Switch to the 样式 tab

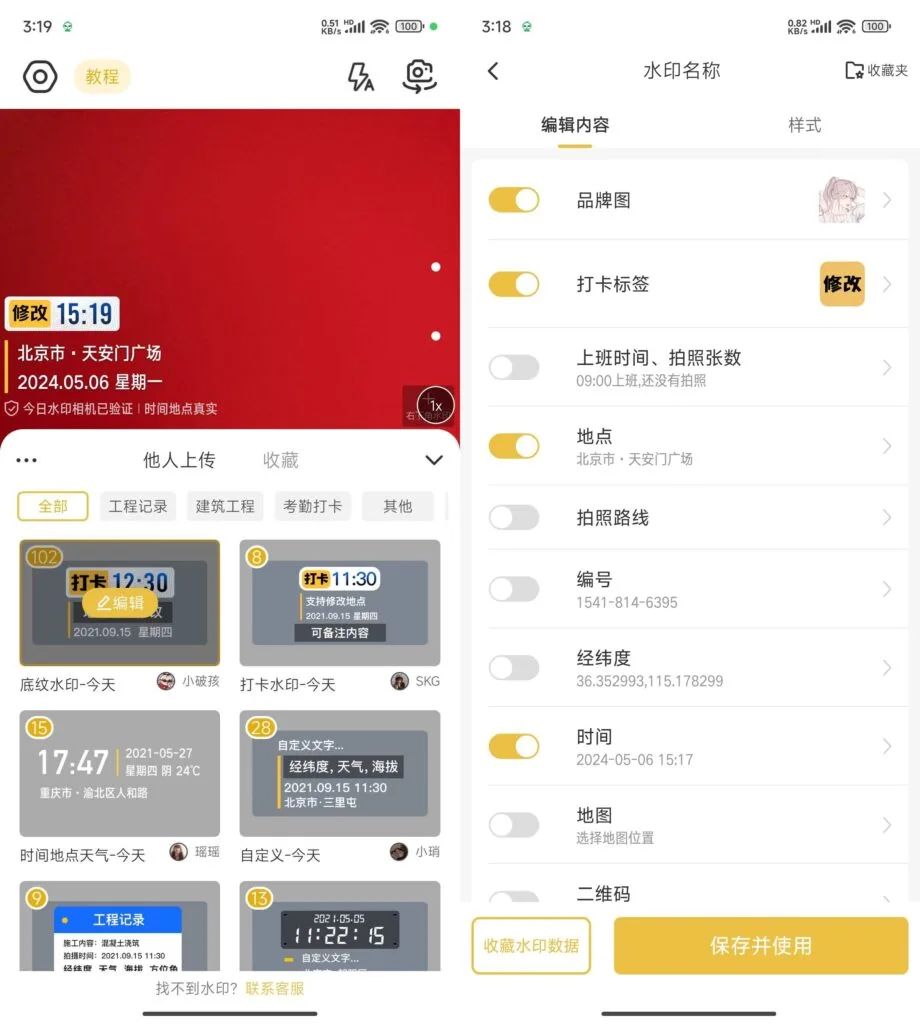point(804,125)
